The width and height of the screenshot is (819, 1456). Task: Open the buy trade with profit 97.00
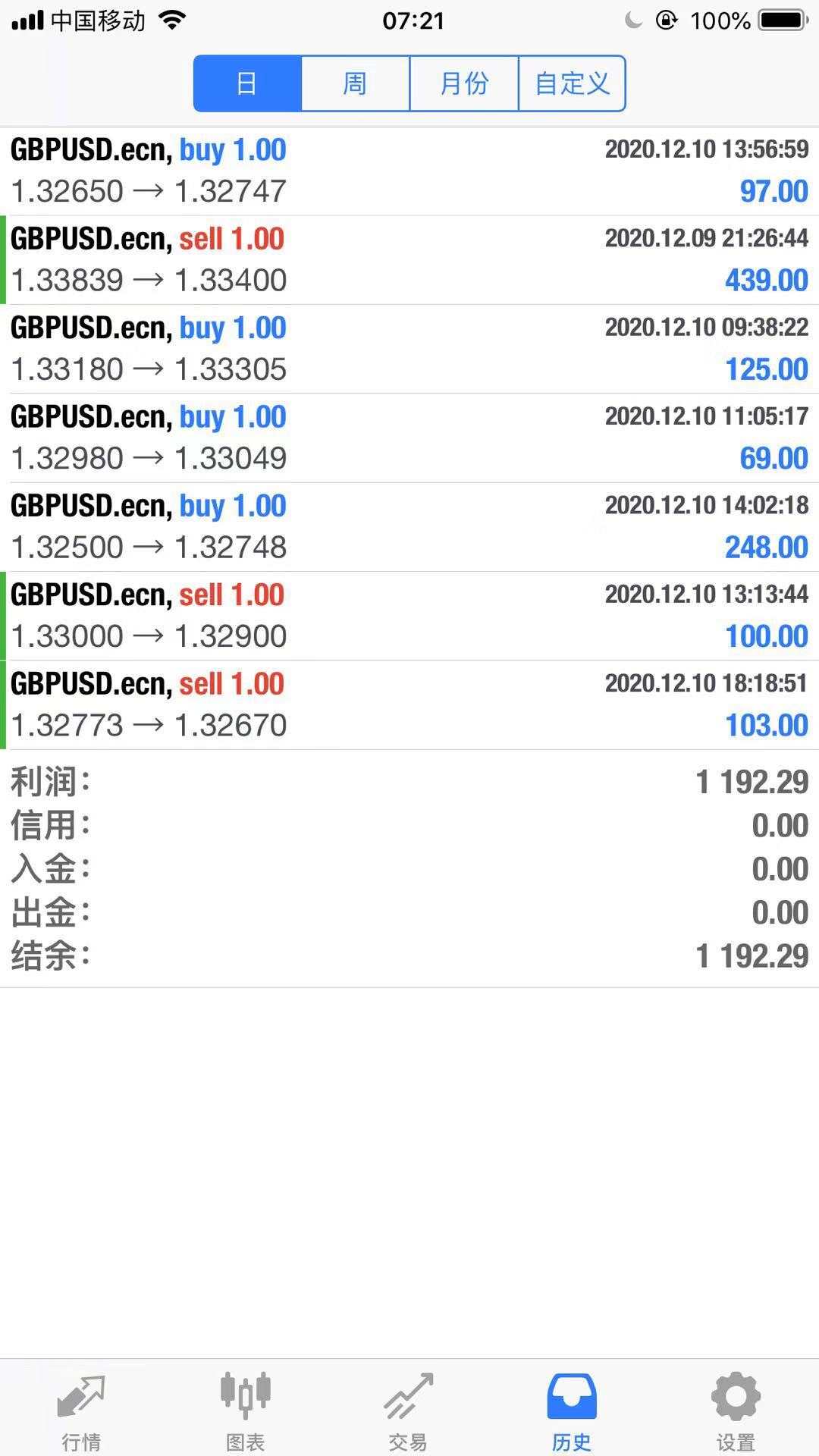(409, 171)
